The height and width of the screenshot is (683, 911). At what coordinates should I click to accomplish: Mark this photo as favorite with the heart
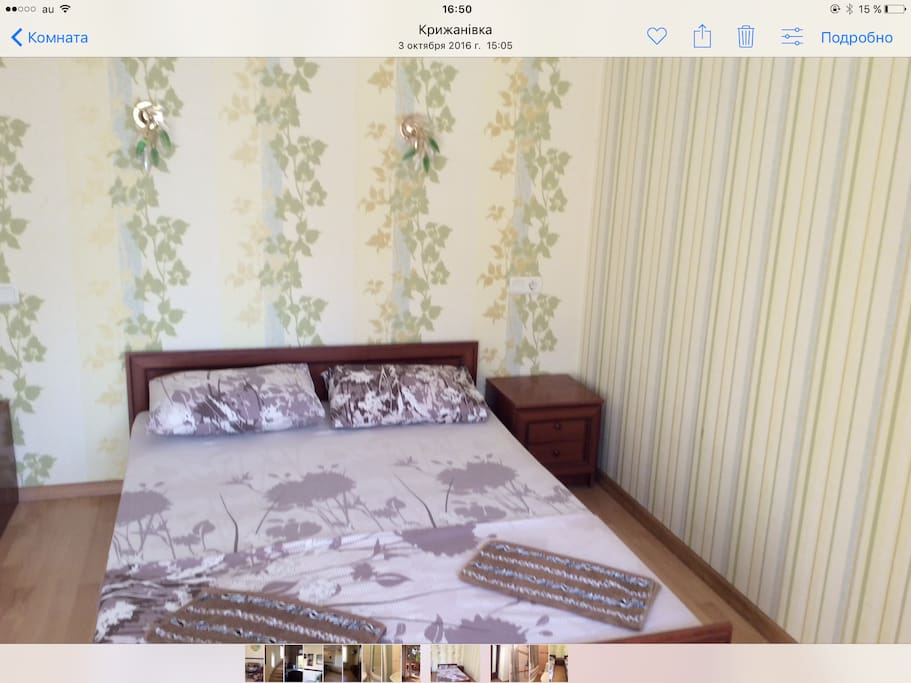pyautogui.click(x=657, y=37)
